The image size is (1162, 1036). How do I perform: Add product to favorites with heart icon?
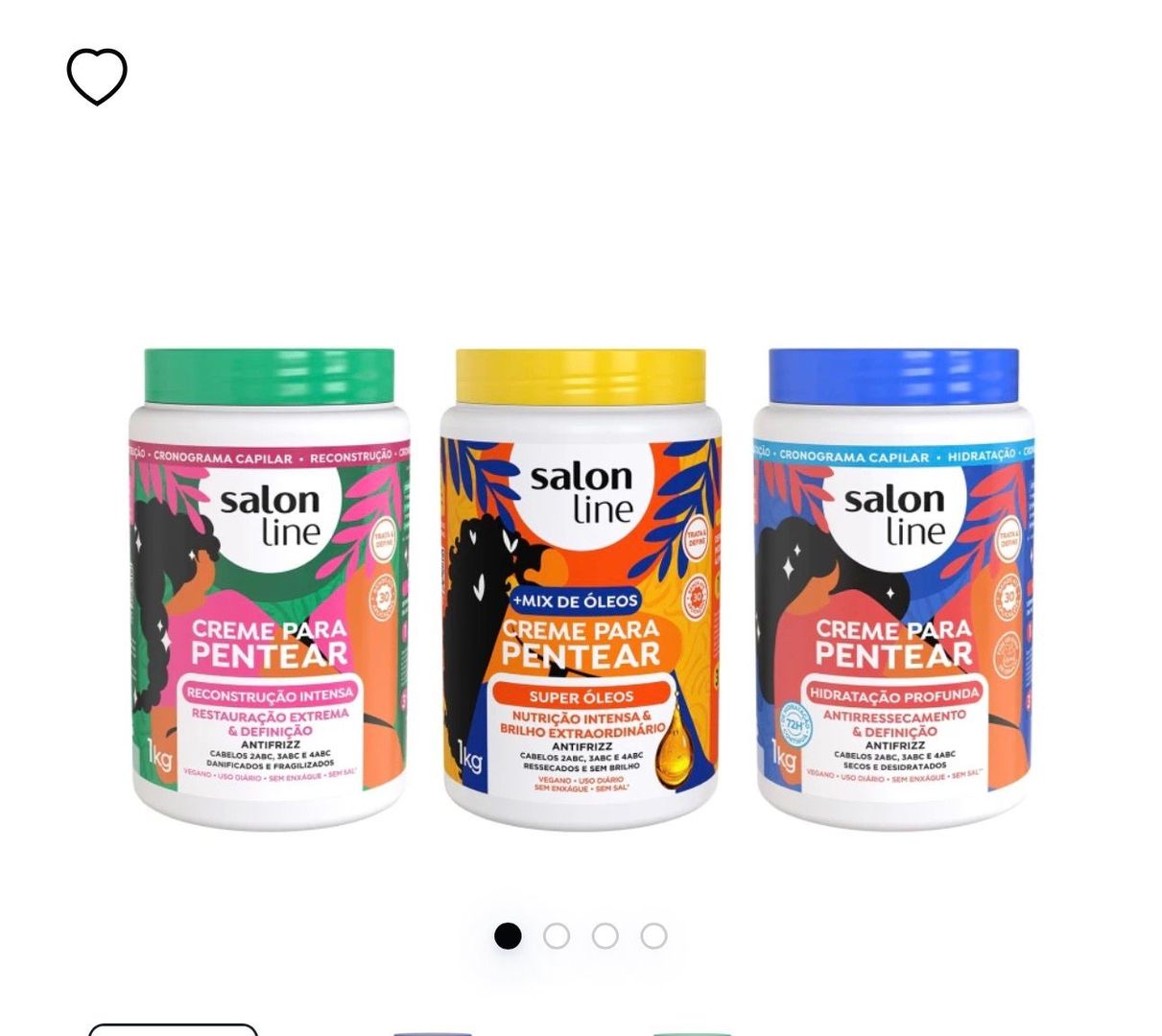tap(97, 77)
